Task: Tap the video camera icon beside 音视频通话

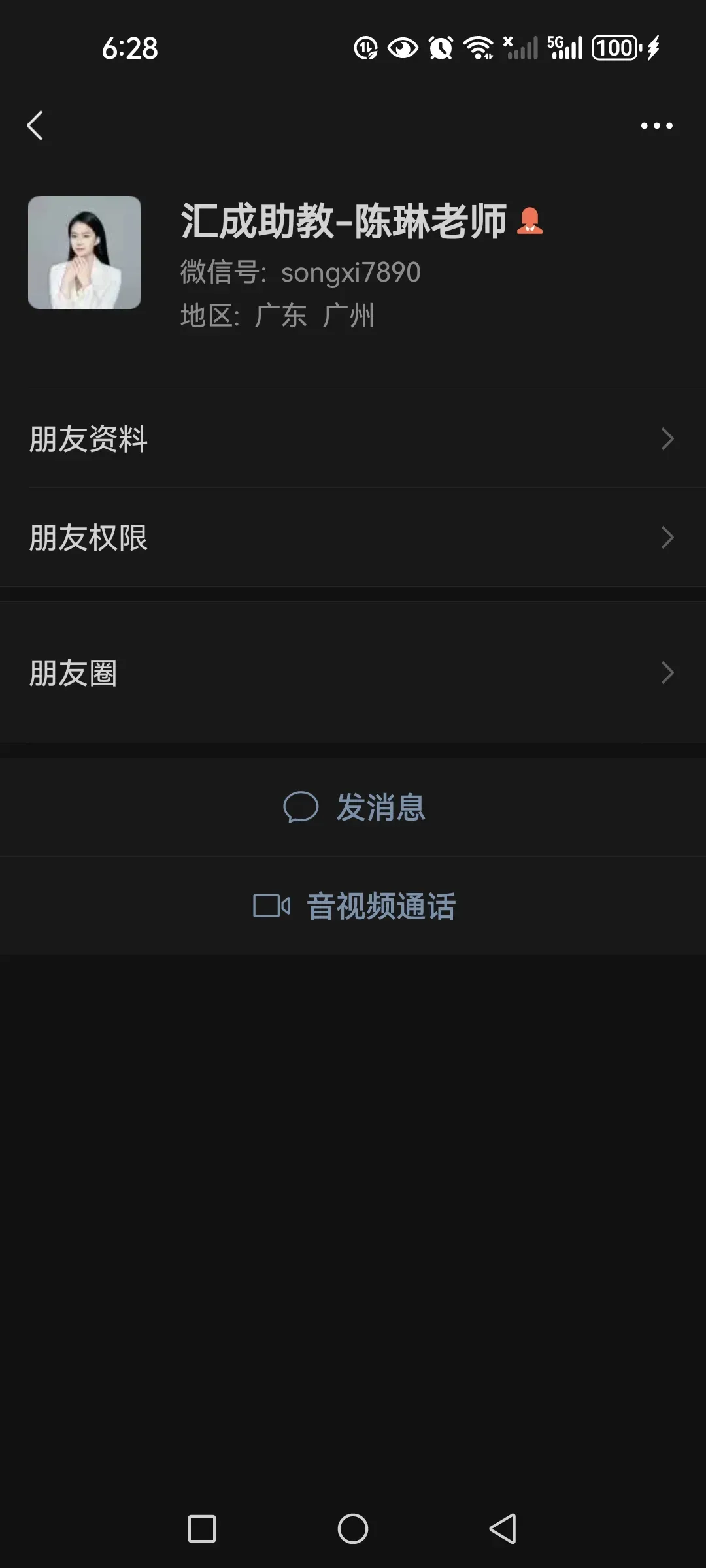Action: [271, 906]
